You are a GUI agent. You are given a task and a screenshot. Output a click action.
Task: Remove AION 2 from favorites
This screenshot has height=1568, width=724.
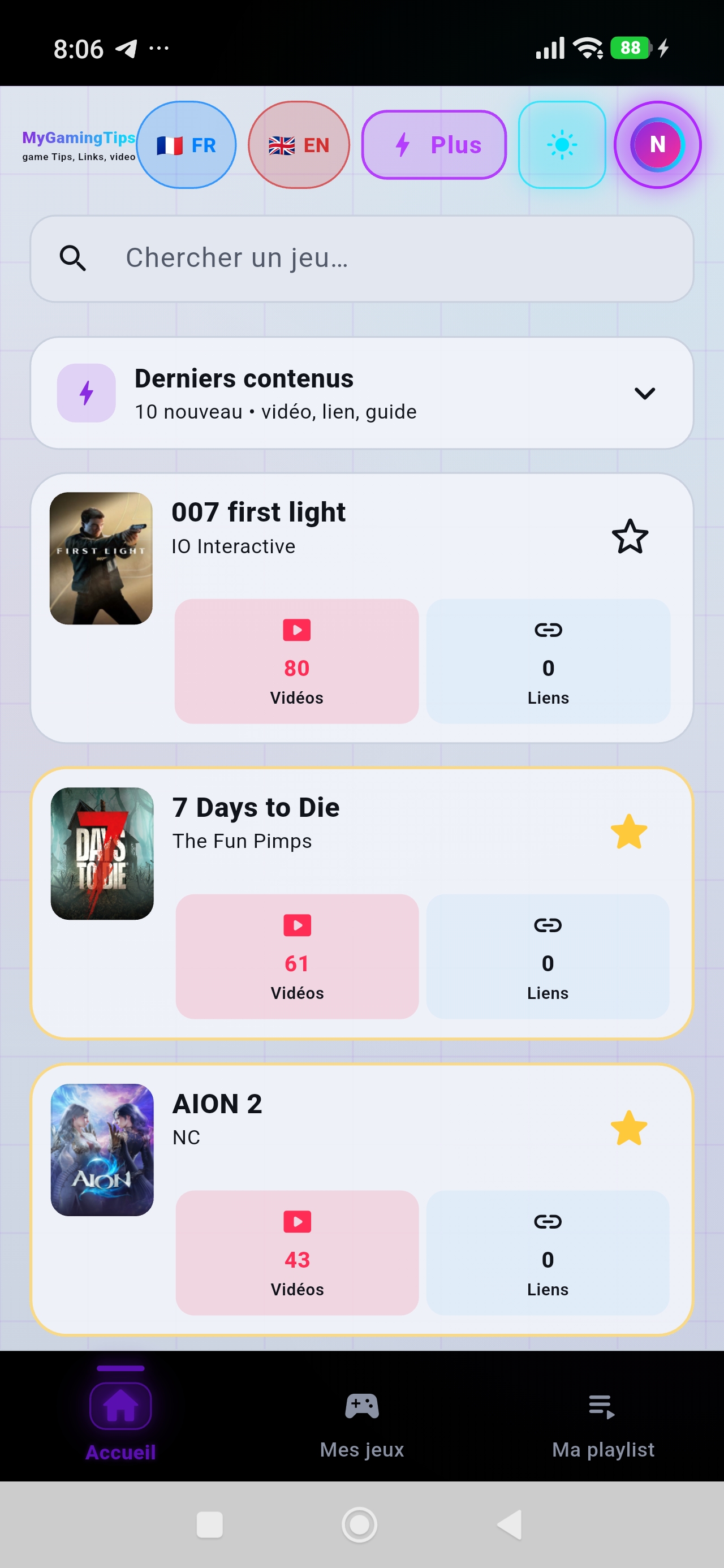coord(629,1128)
